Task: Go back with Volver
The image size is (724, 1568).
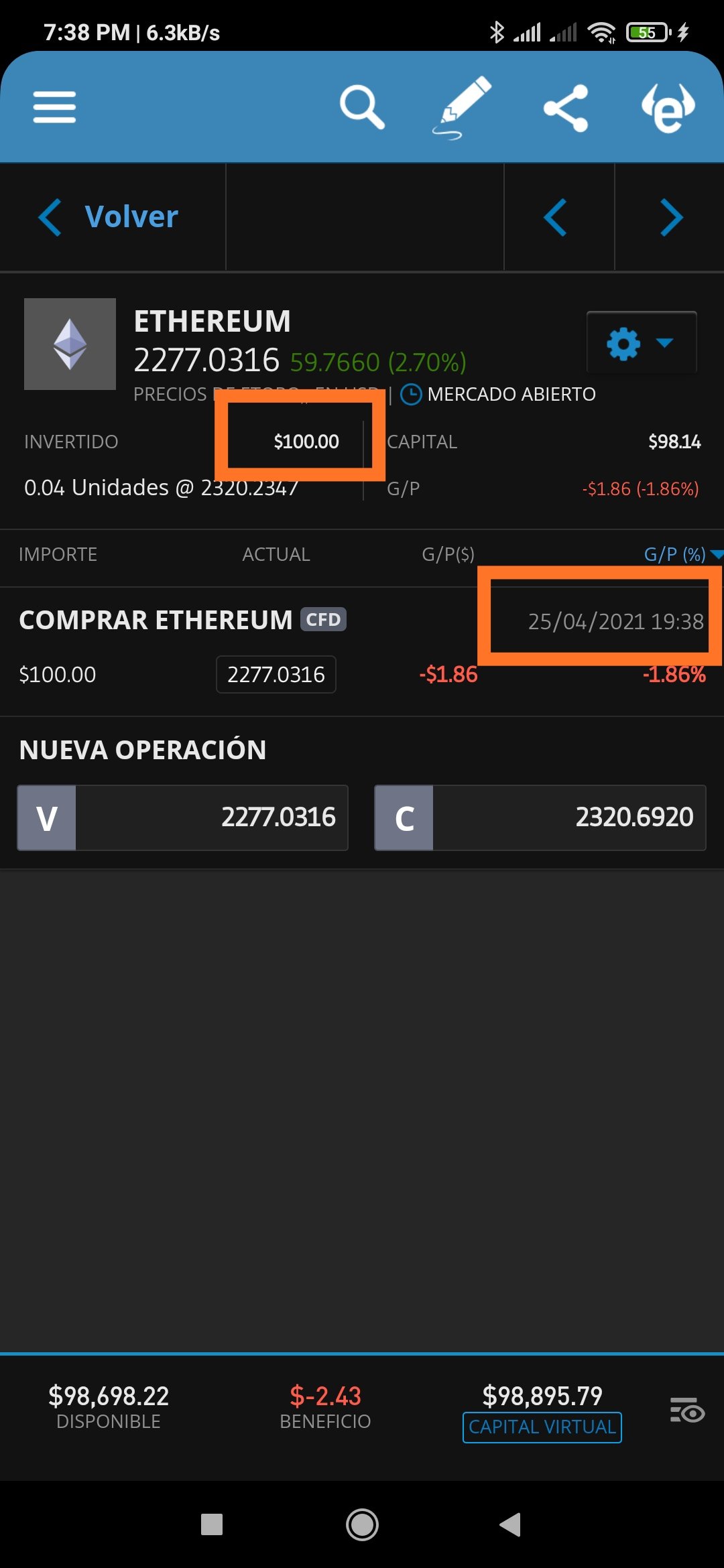Action: tap(109, 217)
